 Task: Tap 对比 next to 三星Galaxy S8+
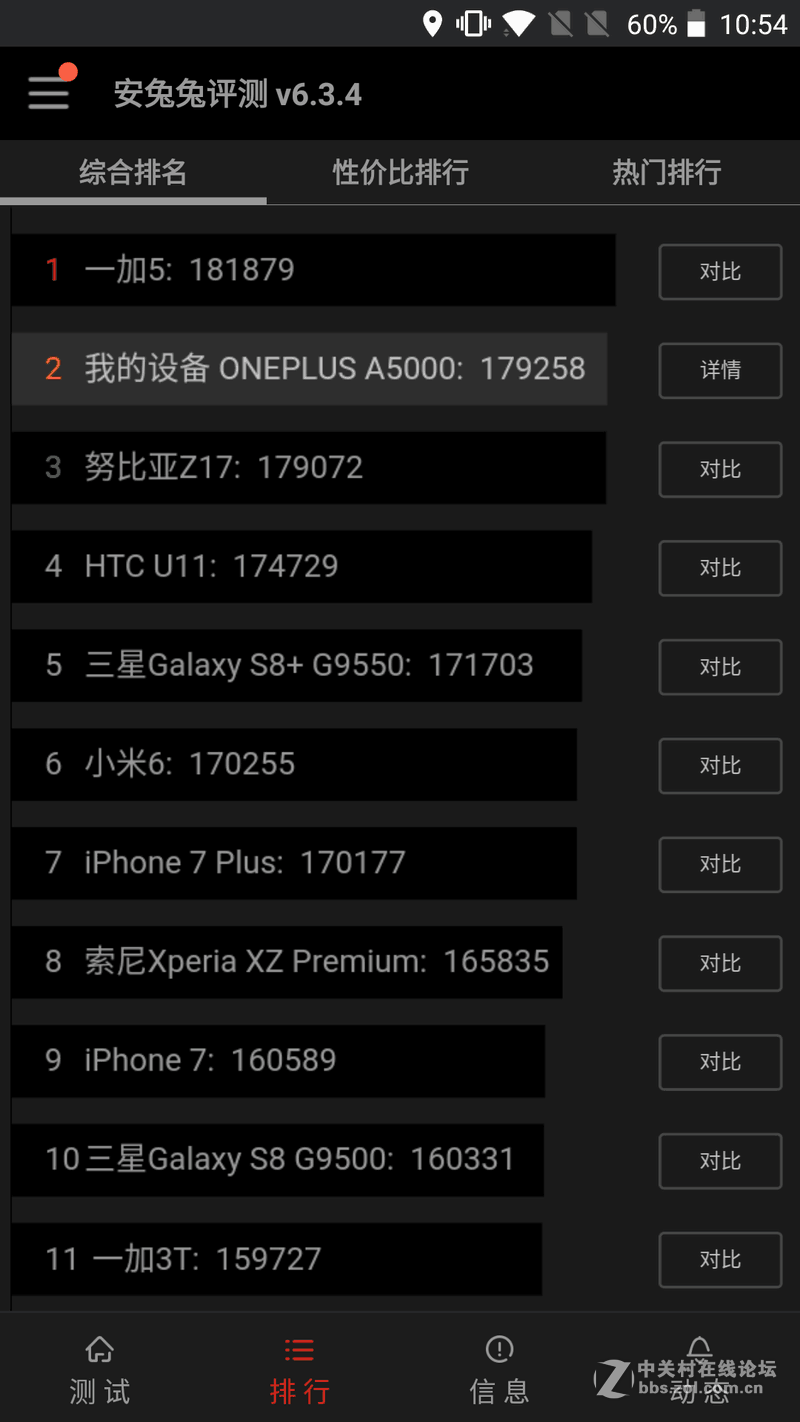(720, 667)
